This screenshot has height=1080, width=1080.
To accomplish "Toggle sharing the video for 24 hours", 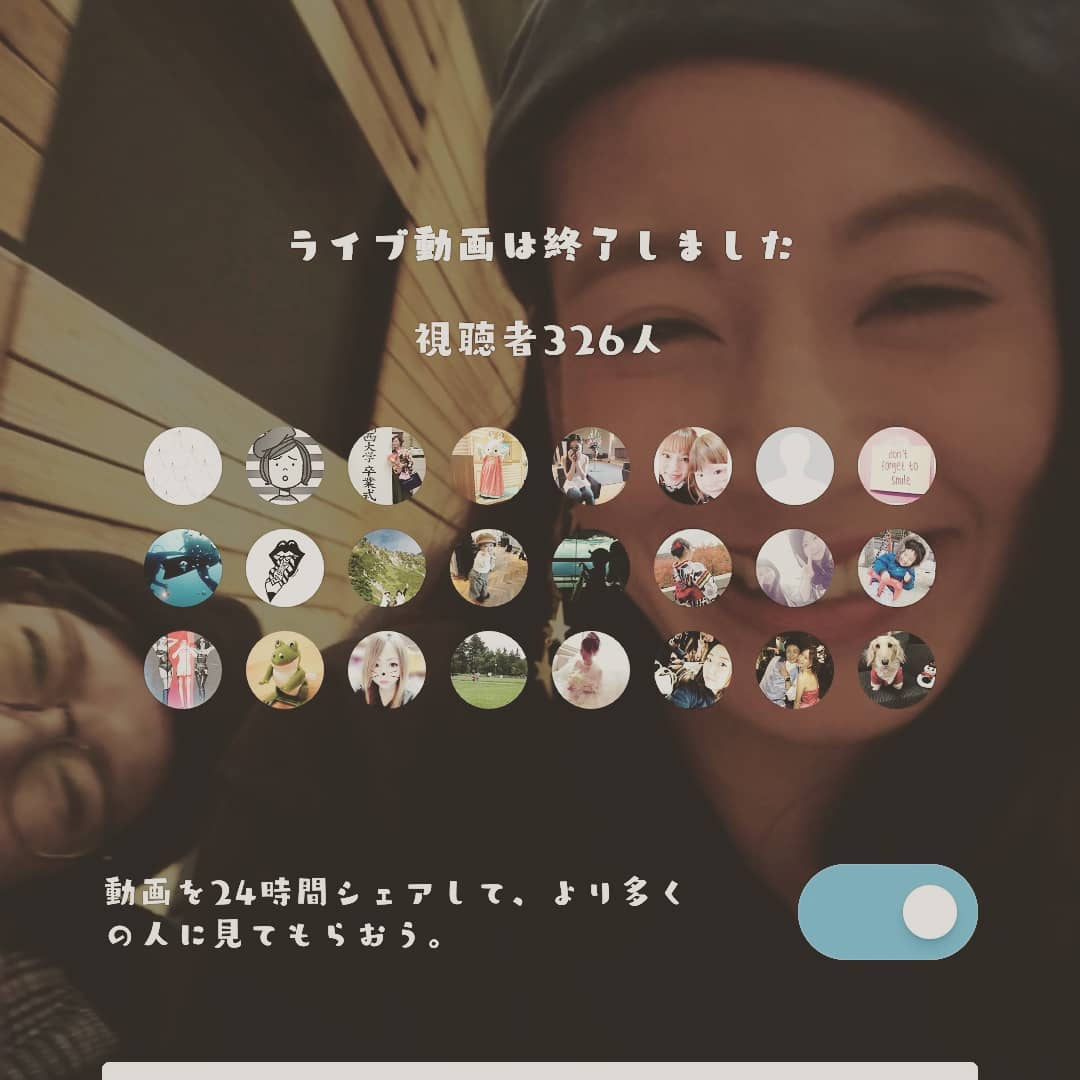I will point(887,911).
